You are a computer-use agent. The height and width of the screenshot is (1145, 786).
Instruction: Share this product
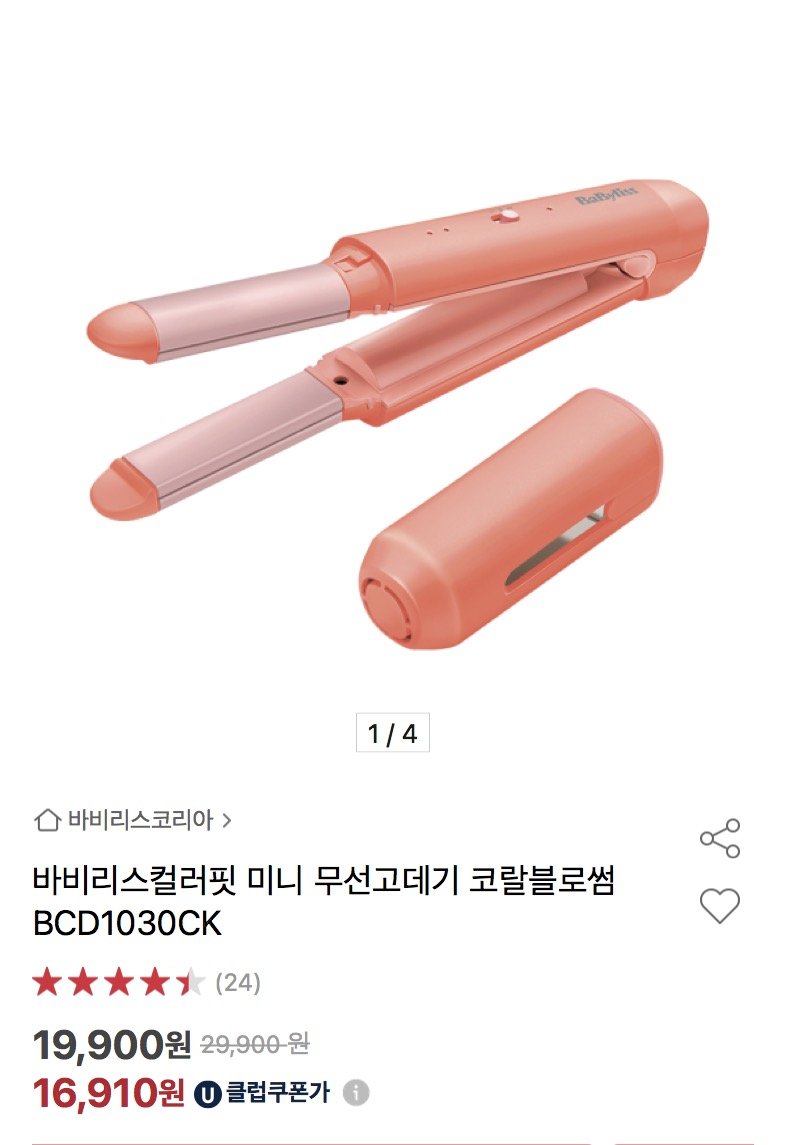pyautogui.click(x=719, y=838)
